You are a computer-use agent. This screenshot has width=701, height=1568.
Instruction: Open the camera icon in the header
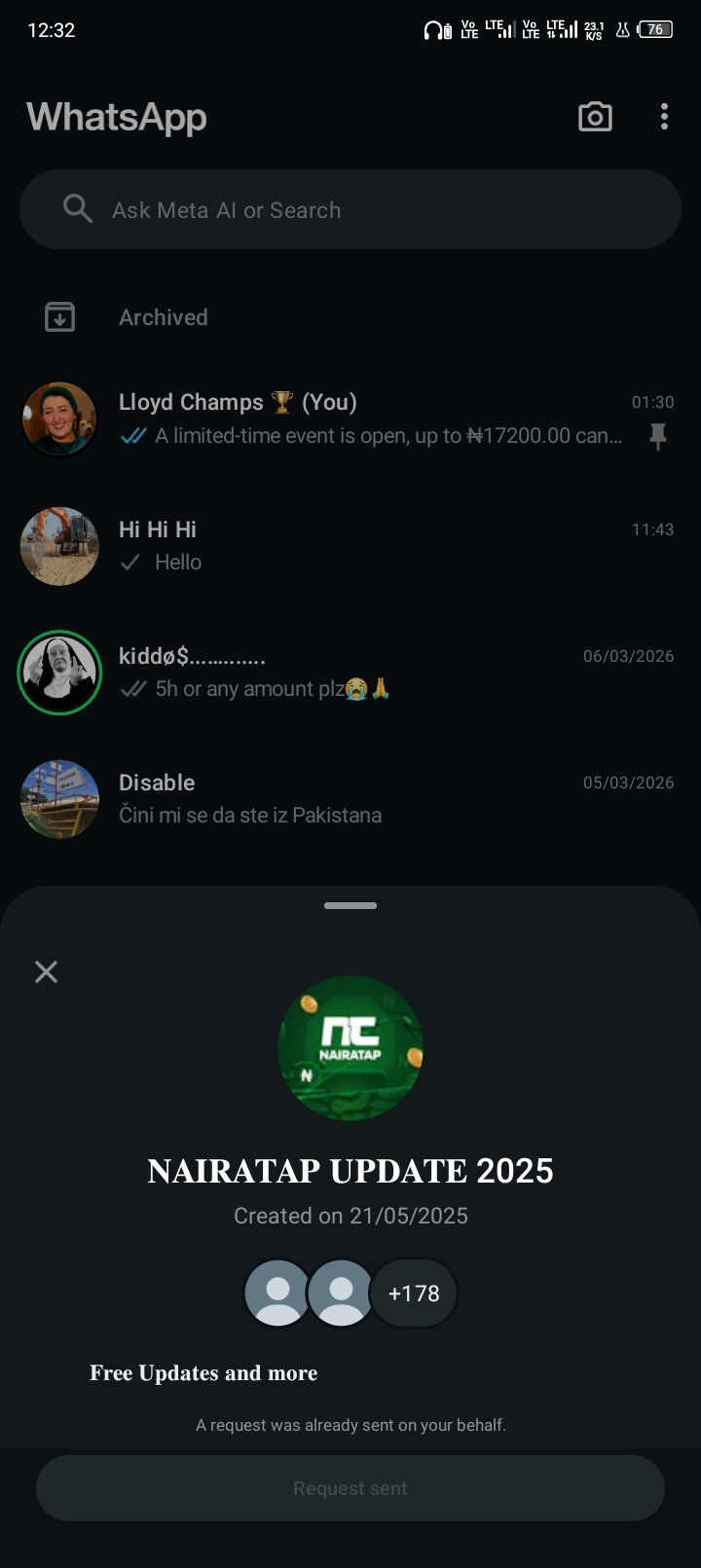[595, 117]
